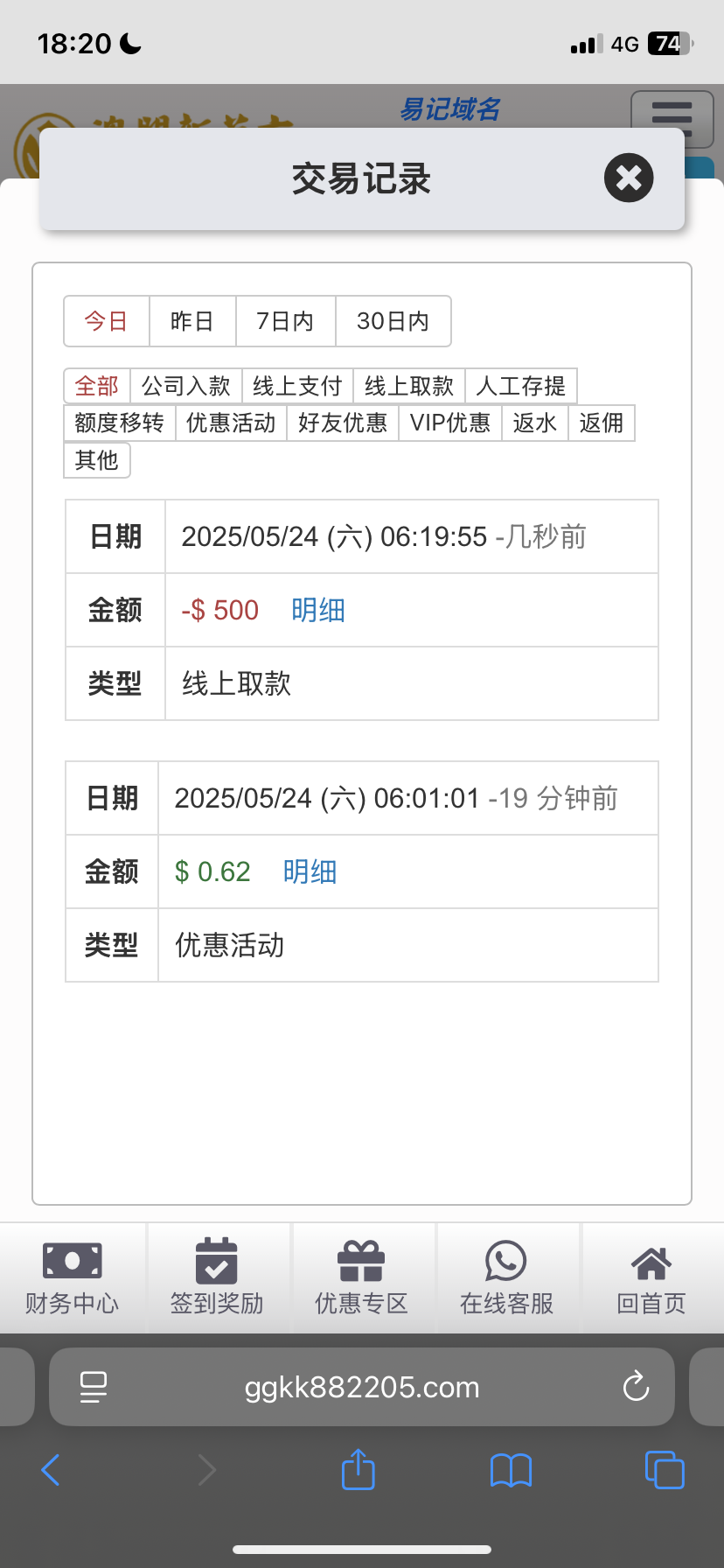Viewport: 724px width, 1568px height.
Task: Choose the VIP优惠 filter
Action: [450, 423]
